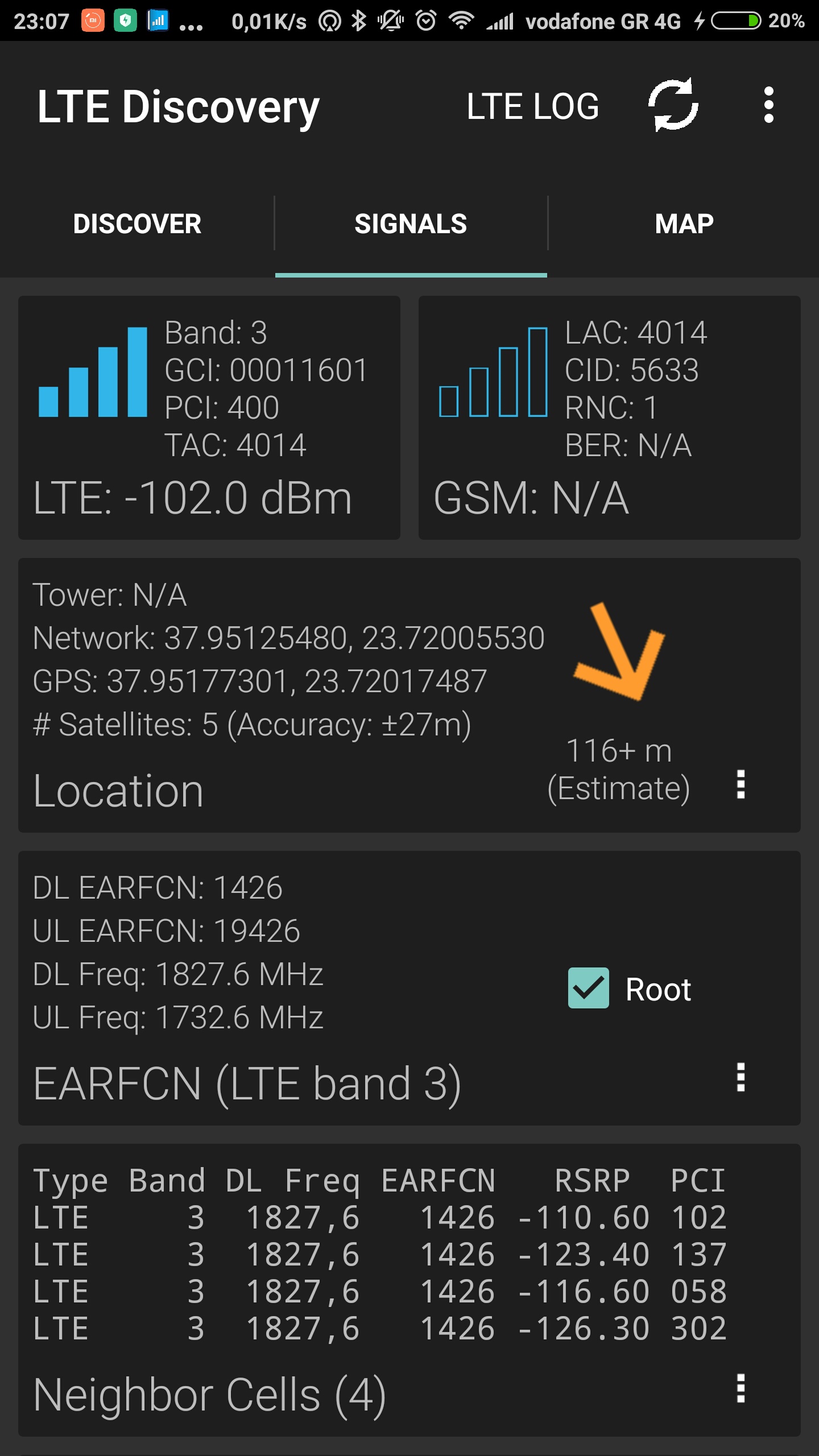Viewport: 819px width, 1456px height.
Task: Open the app bar overflow menu
Action: pos(768,105)
